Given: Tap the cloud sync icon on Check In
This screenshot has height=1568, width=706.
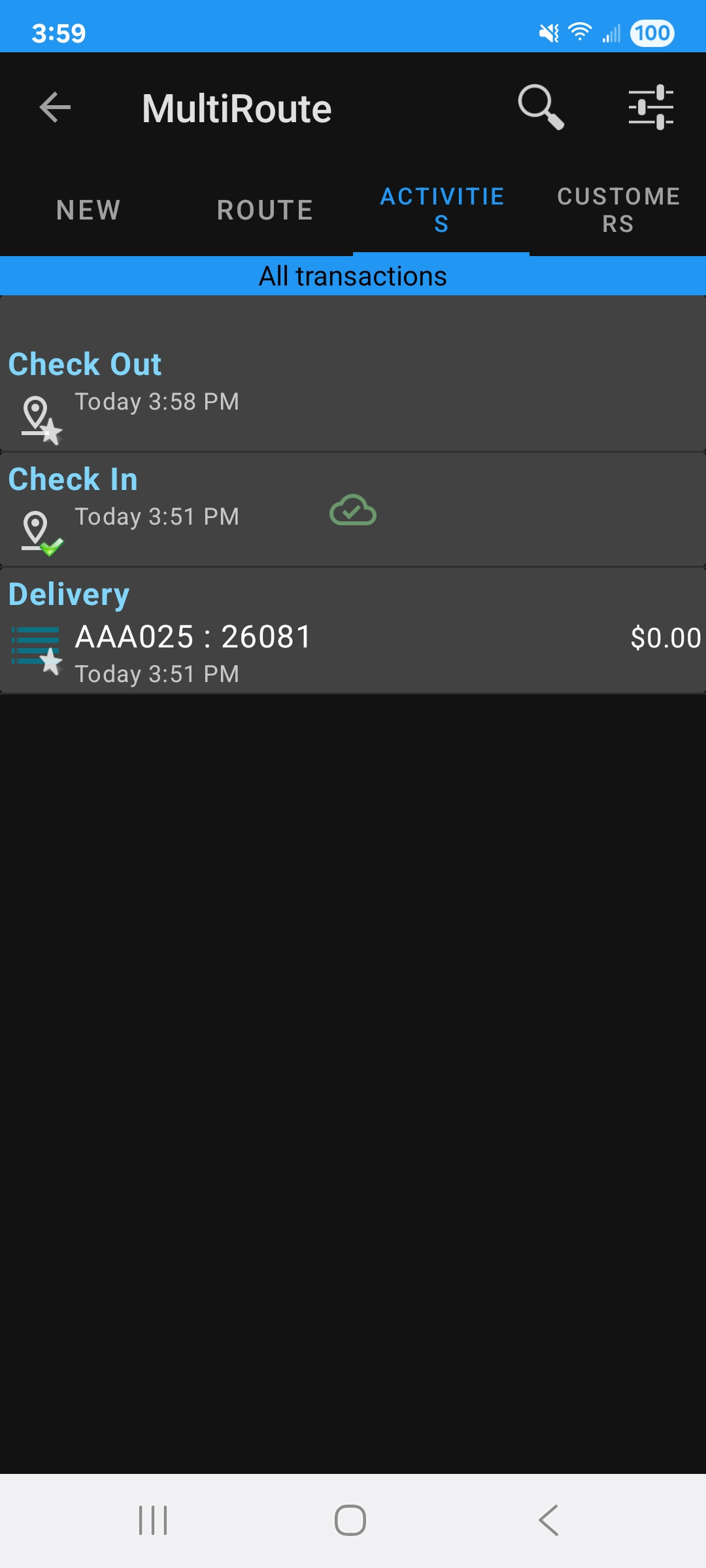Looking at the screenshot, I should click(x=353, y=512).
